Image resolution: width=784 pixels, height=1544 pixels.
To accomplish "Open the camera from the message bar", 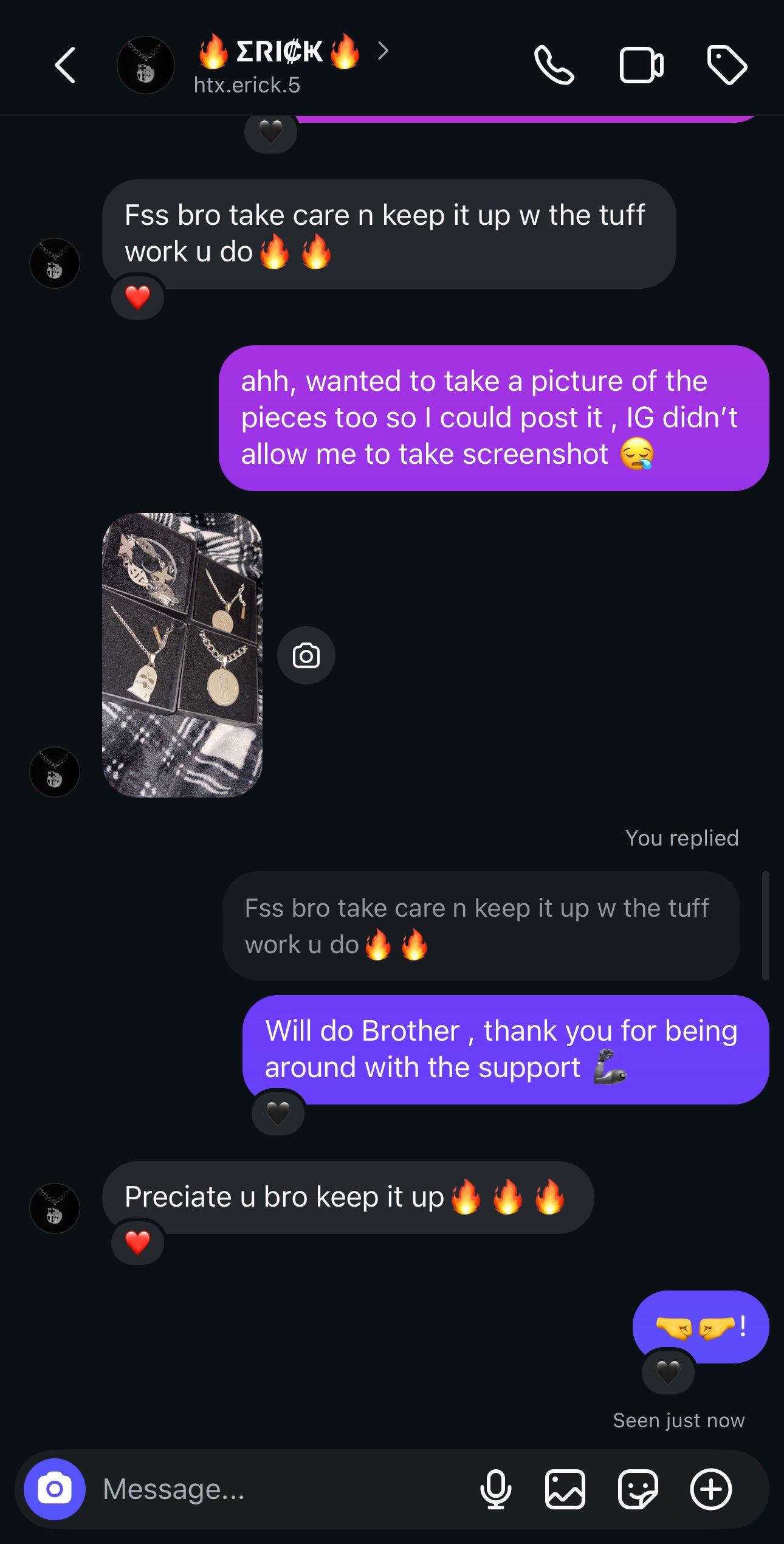I will coord(55,1489).
